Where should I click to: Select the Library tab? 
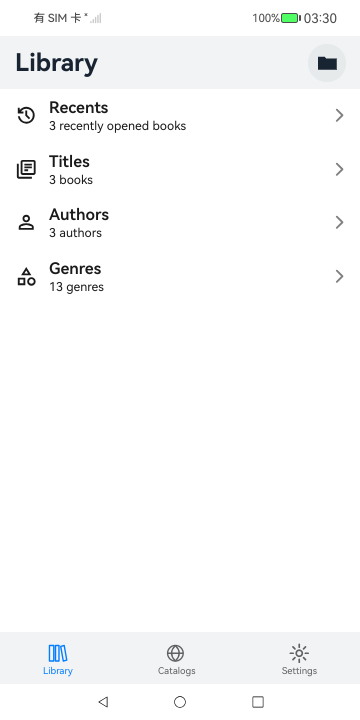click(58, 659)
